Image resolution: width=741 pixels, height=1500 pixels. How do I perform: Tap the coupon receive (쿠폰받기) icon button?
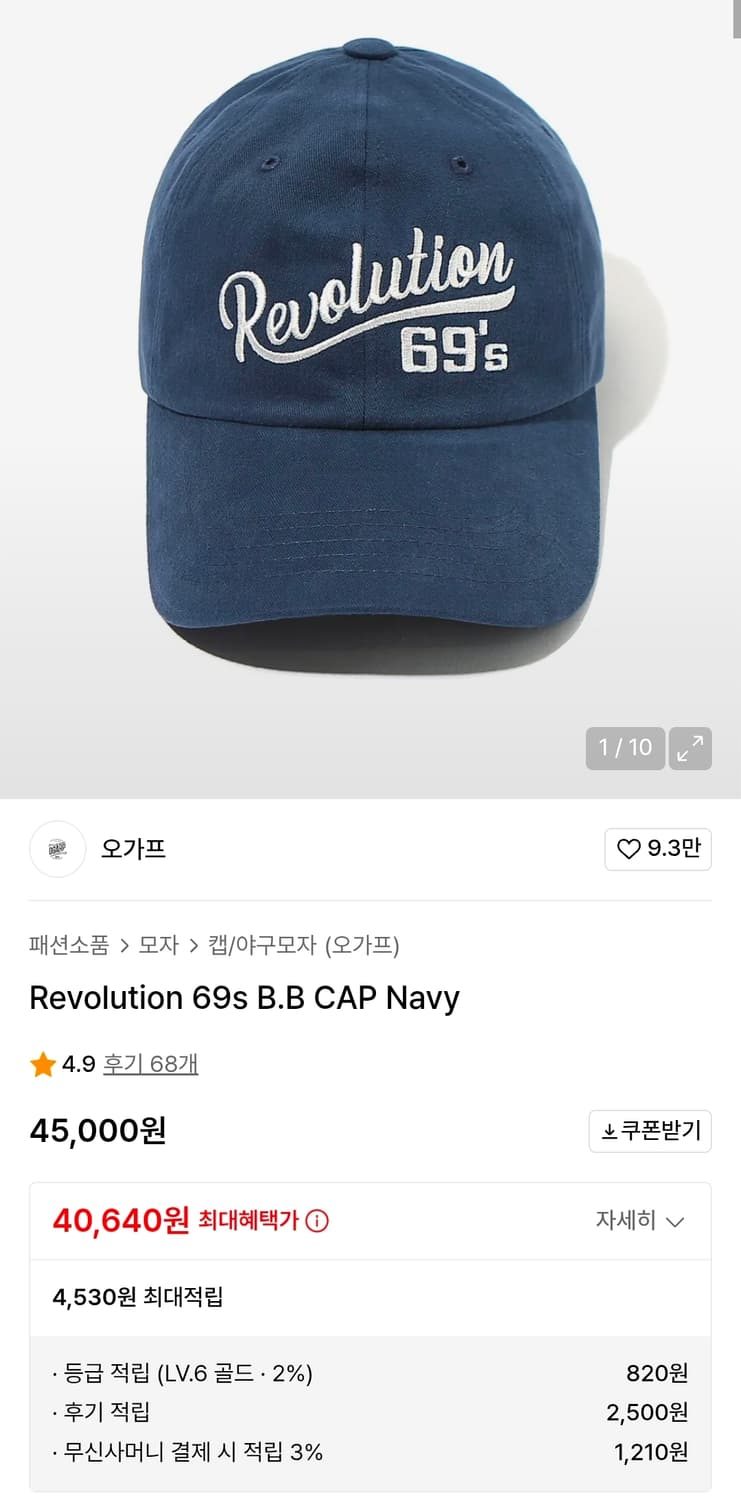tap(650, 1131)
